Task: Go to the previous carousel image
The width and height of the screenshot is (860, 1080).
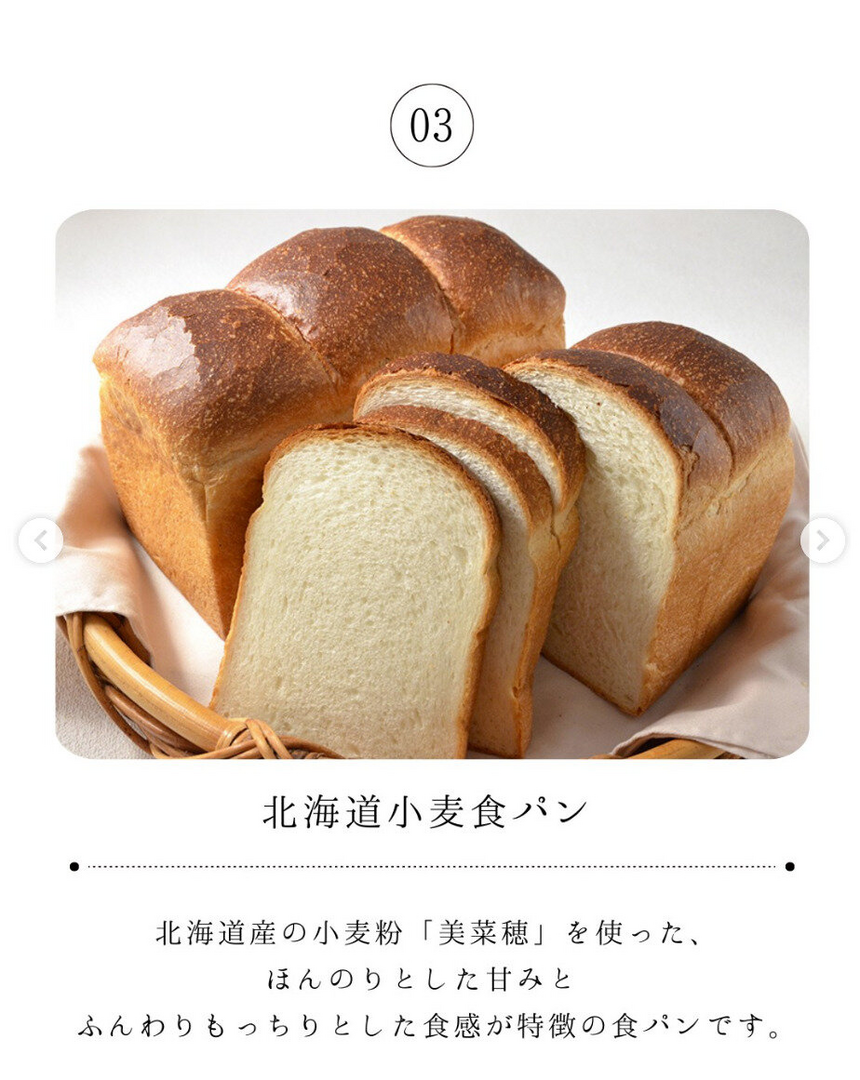Action: 40,541
